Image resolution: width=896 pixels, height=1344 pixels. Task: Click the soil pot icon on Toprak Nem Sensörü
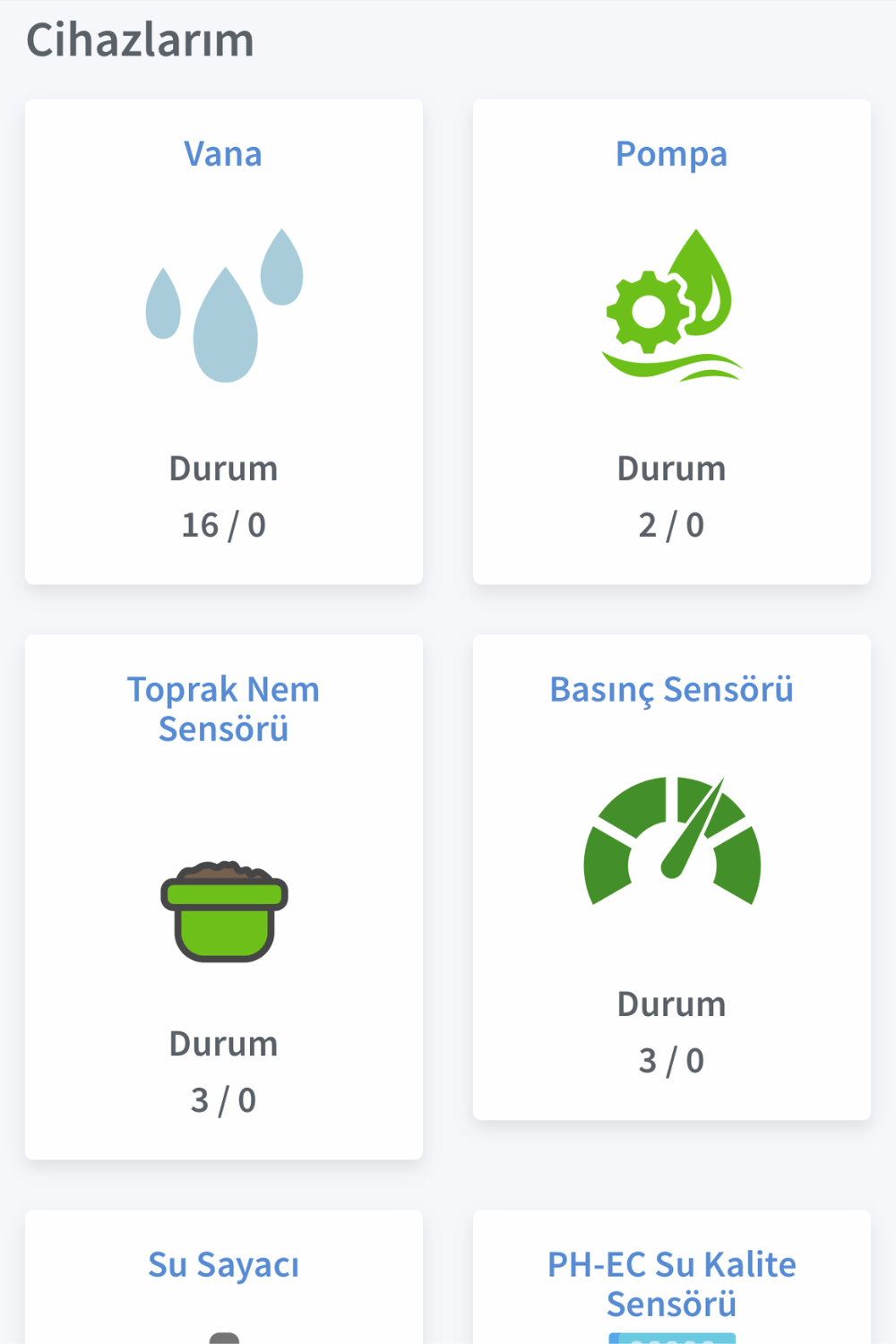tap(223, 909)
